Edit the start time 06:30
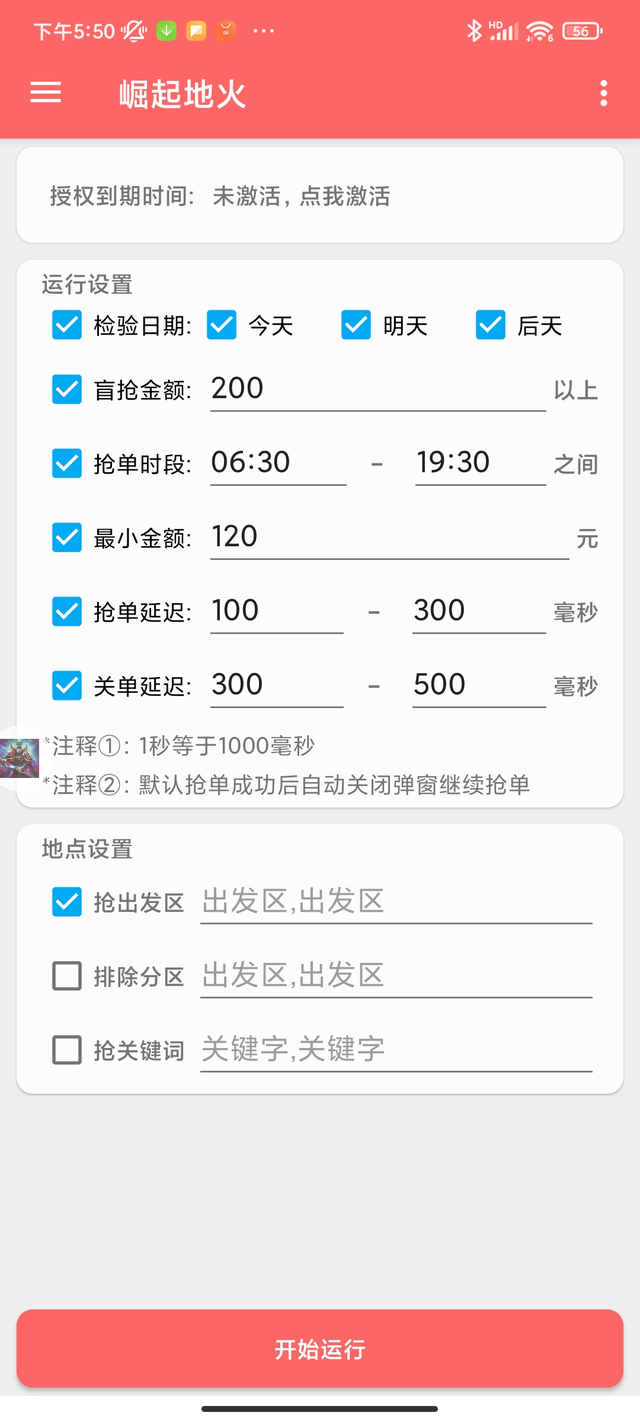The width and height of the screenshot is (640, 1422). point(278,463)
